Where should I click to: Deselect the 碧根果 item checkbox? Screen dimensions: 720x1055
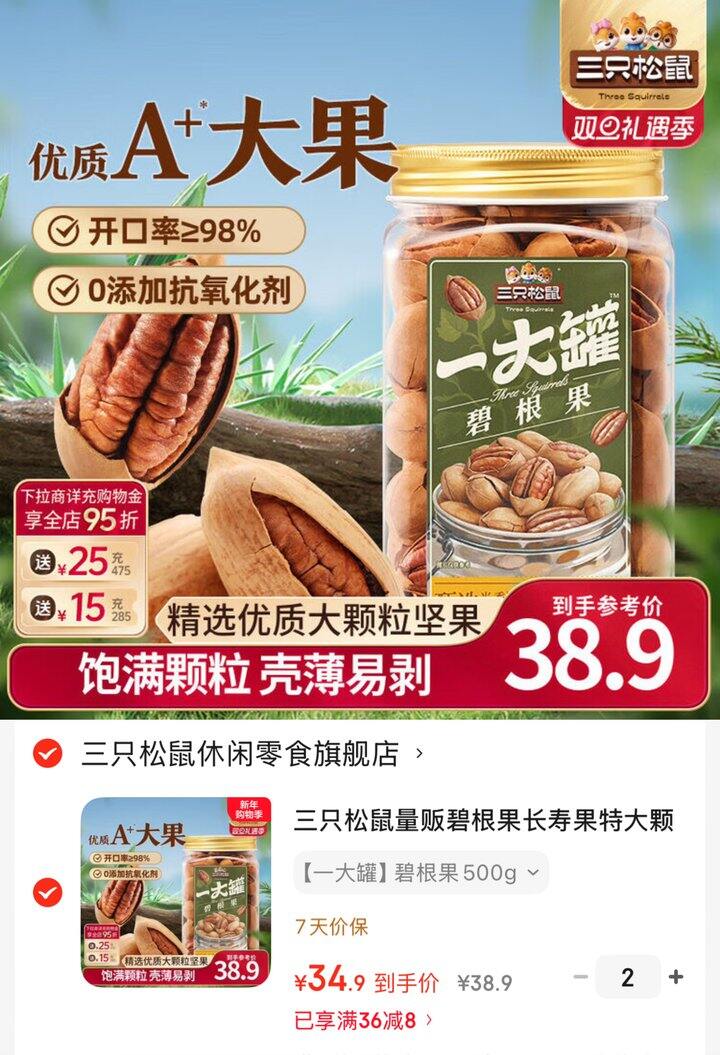pos(47,891)
